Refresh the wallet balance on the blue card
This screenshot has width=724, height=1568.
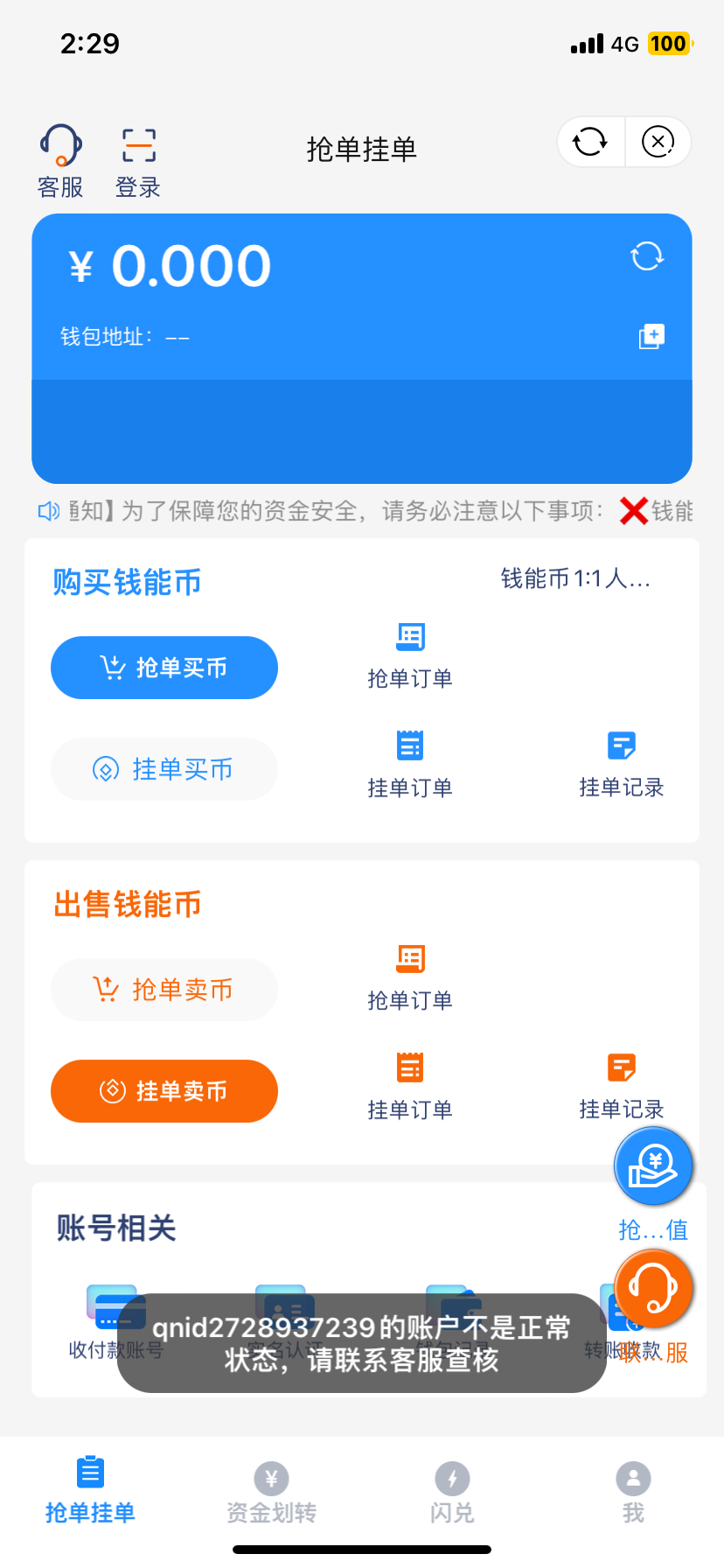coord(647,256)
